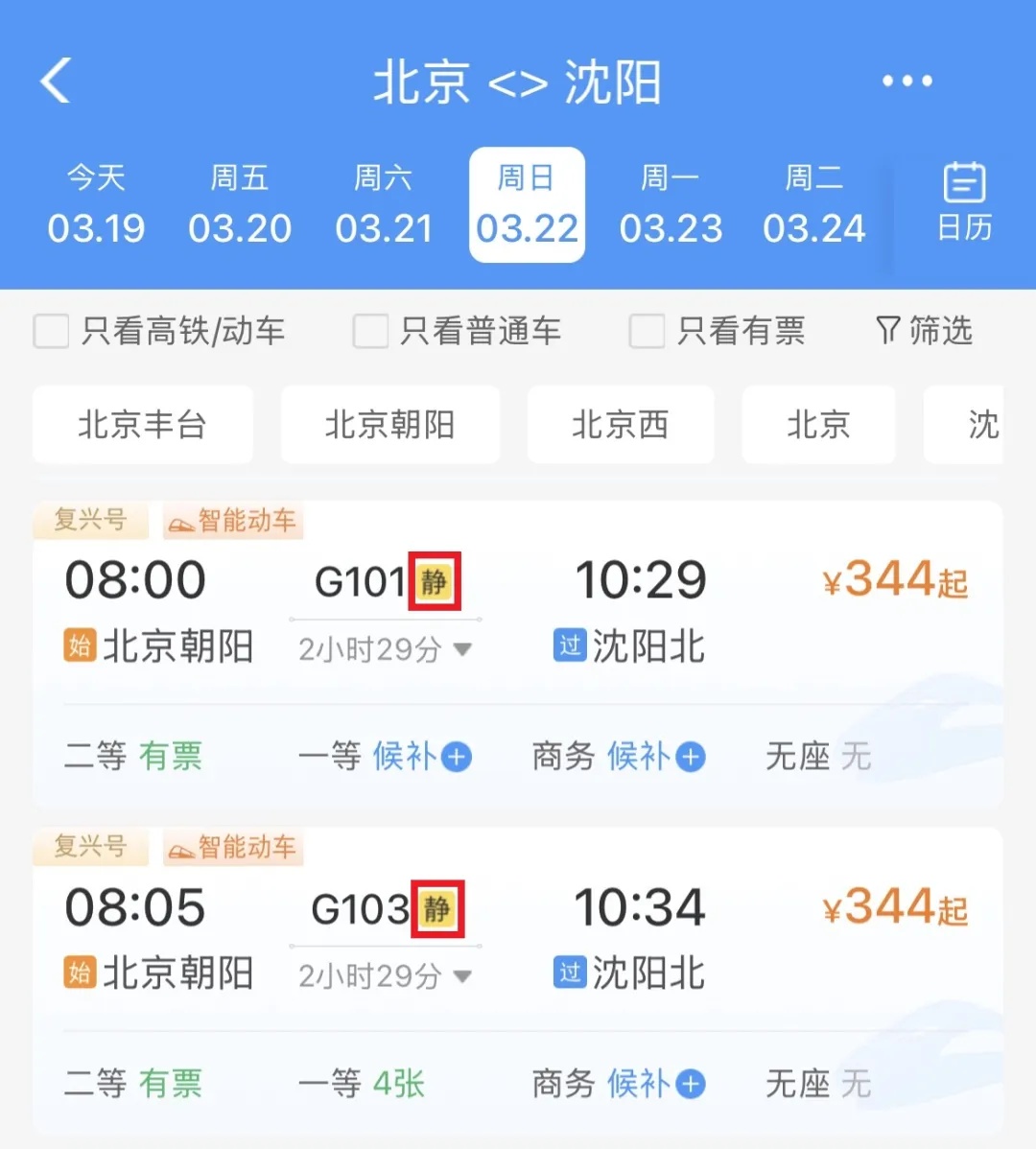This screenshot has height=1149, width=1036.
Task: Select the 今天 03.19 date tab
Action: [x=96, y=204]
